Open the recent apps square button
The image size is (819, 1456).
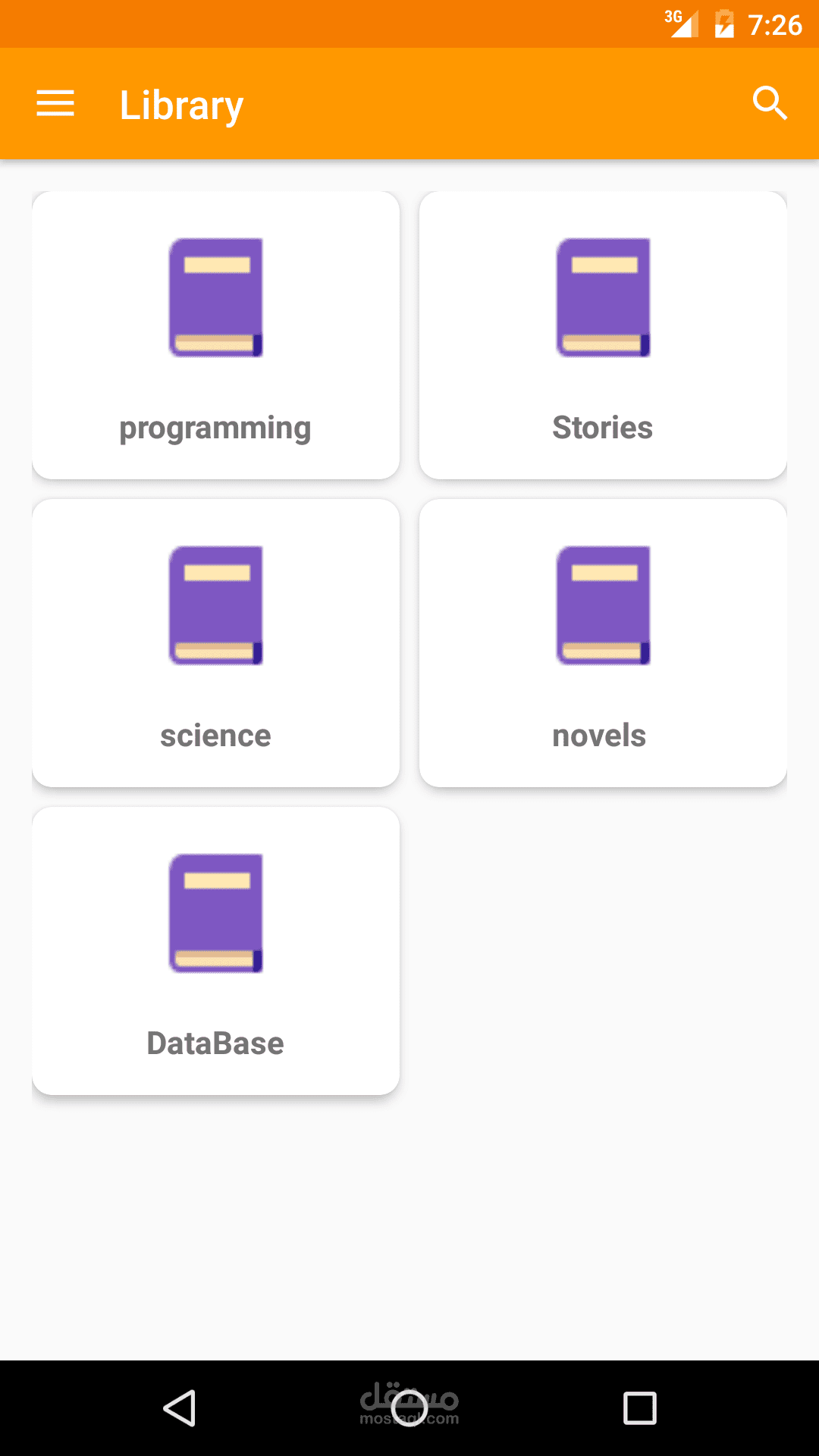[x=639, y=1408]
